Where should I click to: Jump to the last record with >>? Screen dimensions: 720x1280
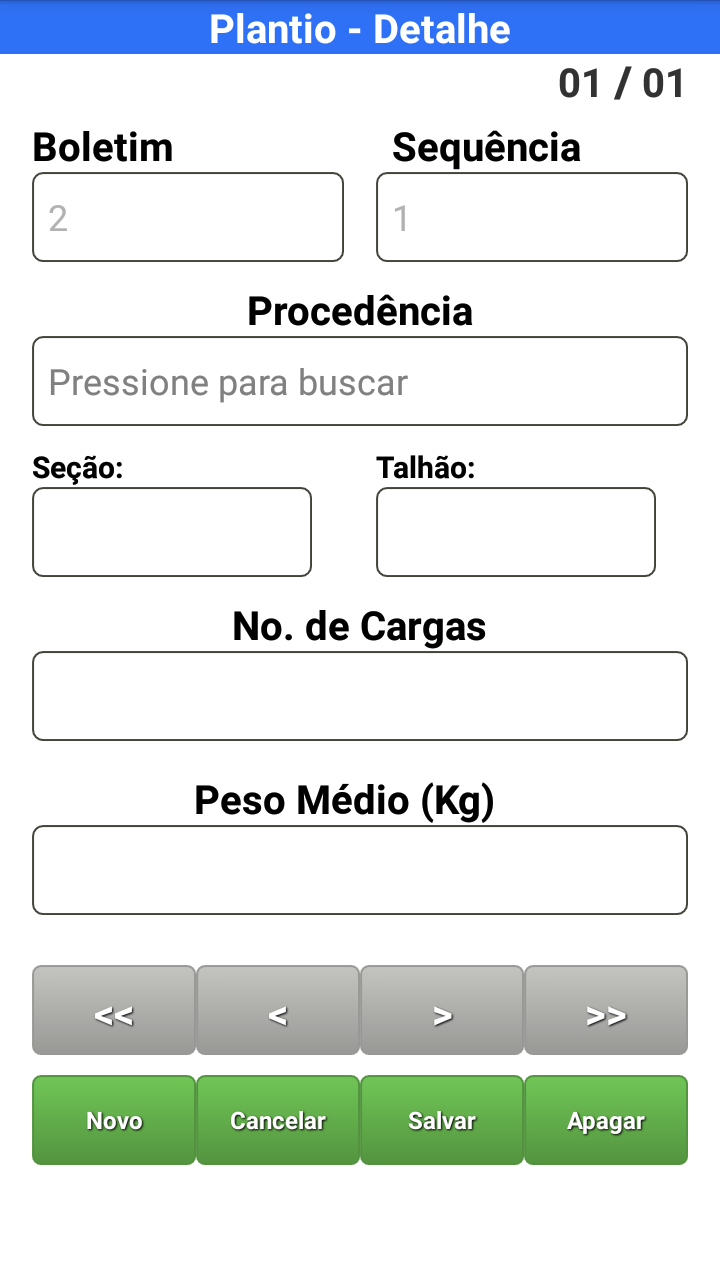click(x=606, y=1010)
